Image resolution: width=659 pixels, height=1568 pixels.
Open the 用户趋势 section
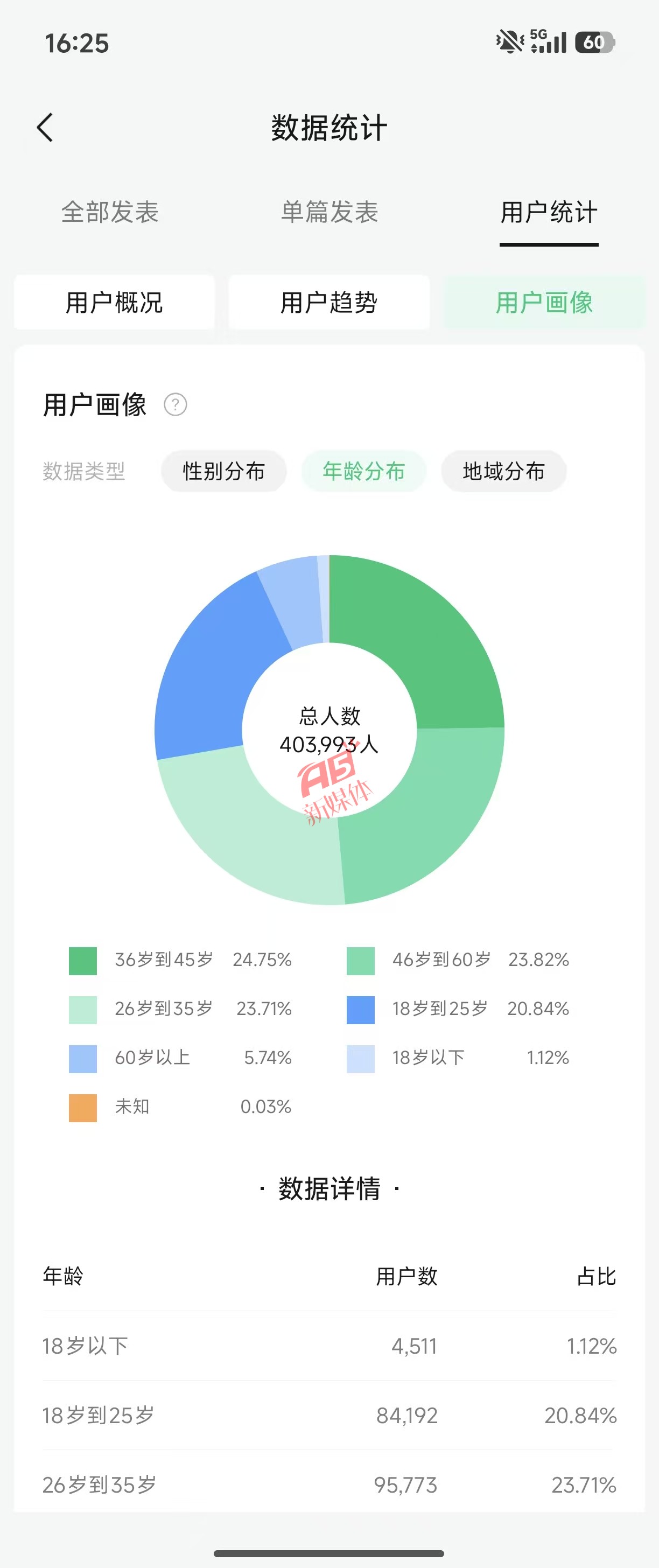[329, 303]
